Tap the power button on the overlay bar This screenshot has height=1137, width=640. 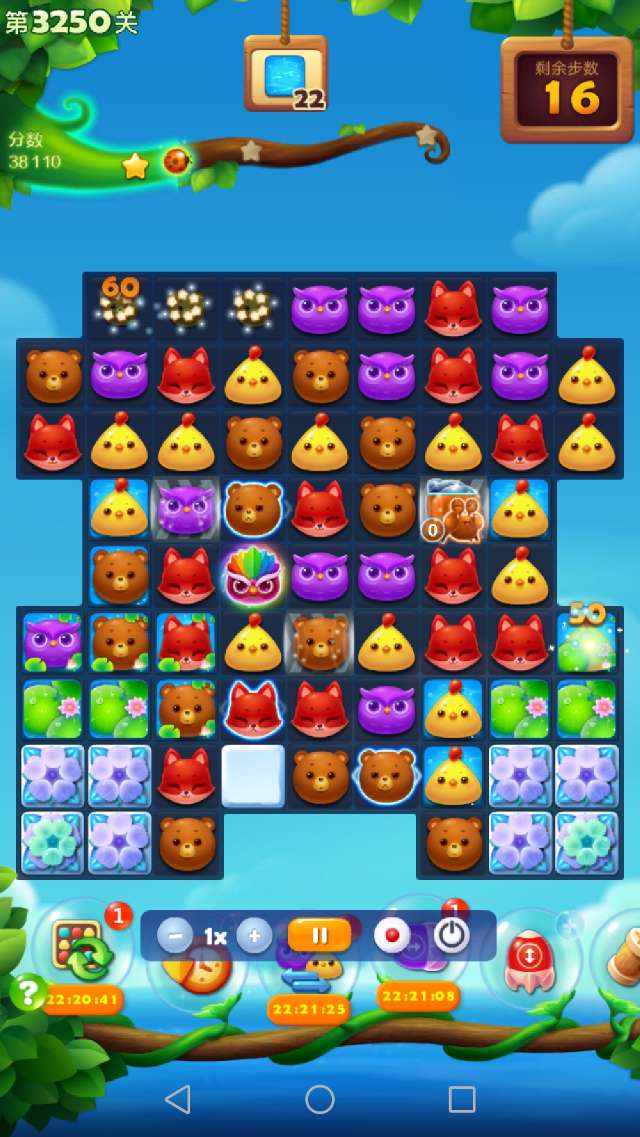(x=451, y=936)
